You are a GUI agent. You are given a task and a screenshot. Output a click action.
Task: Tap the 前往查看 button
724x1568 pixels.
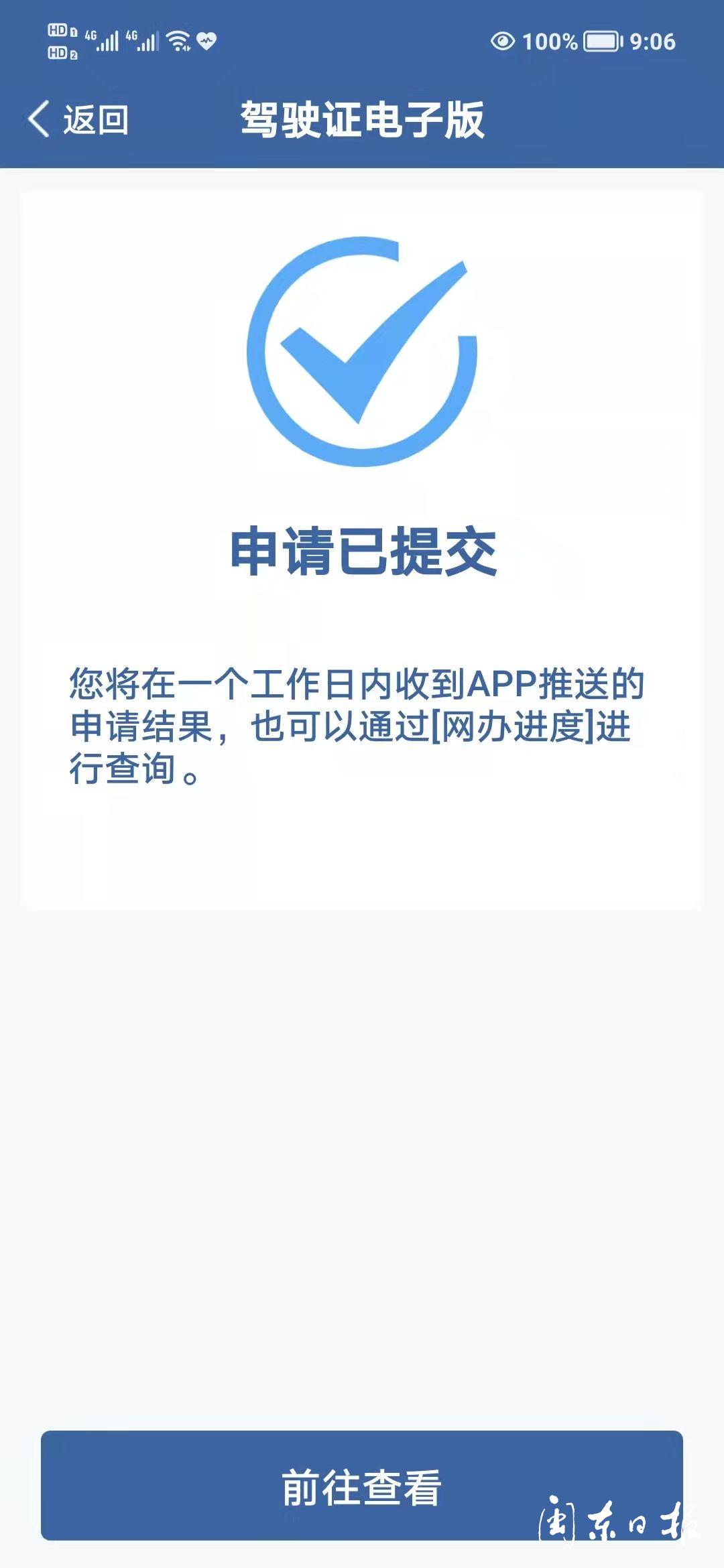361,1486
